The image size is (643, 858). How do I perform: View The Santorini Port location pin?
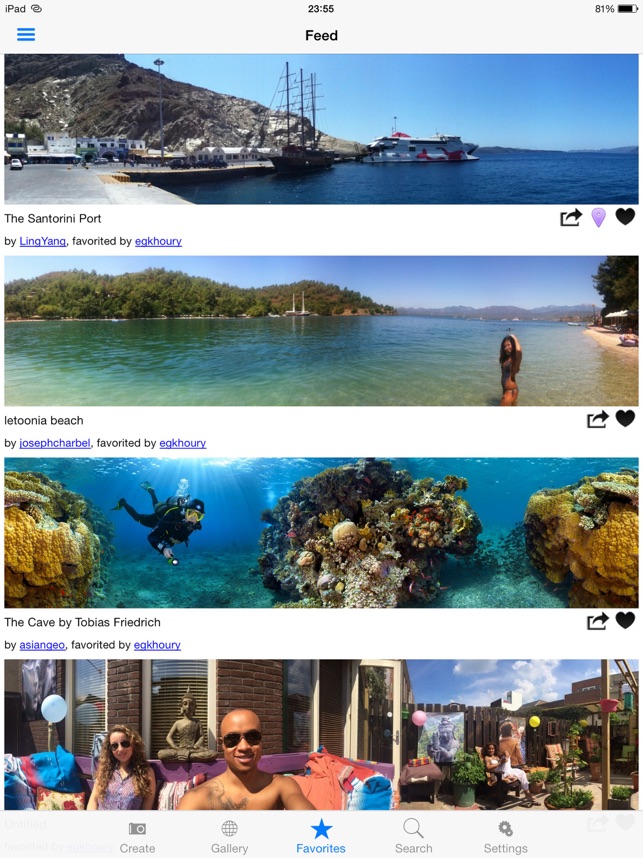tap(598, 217)
